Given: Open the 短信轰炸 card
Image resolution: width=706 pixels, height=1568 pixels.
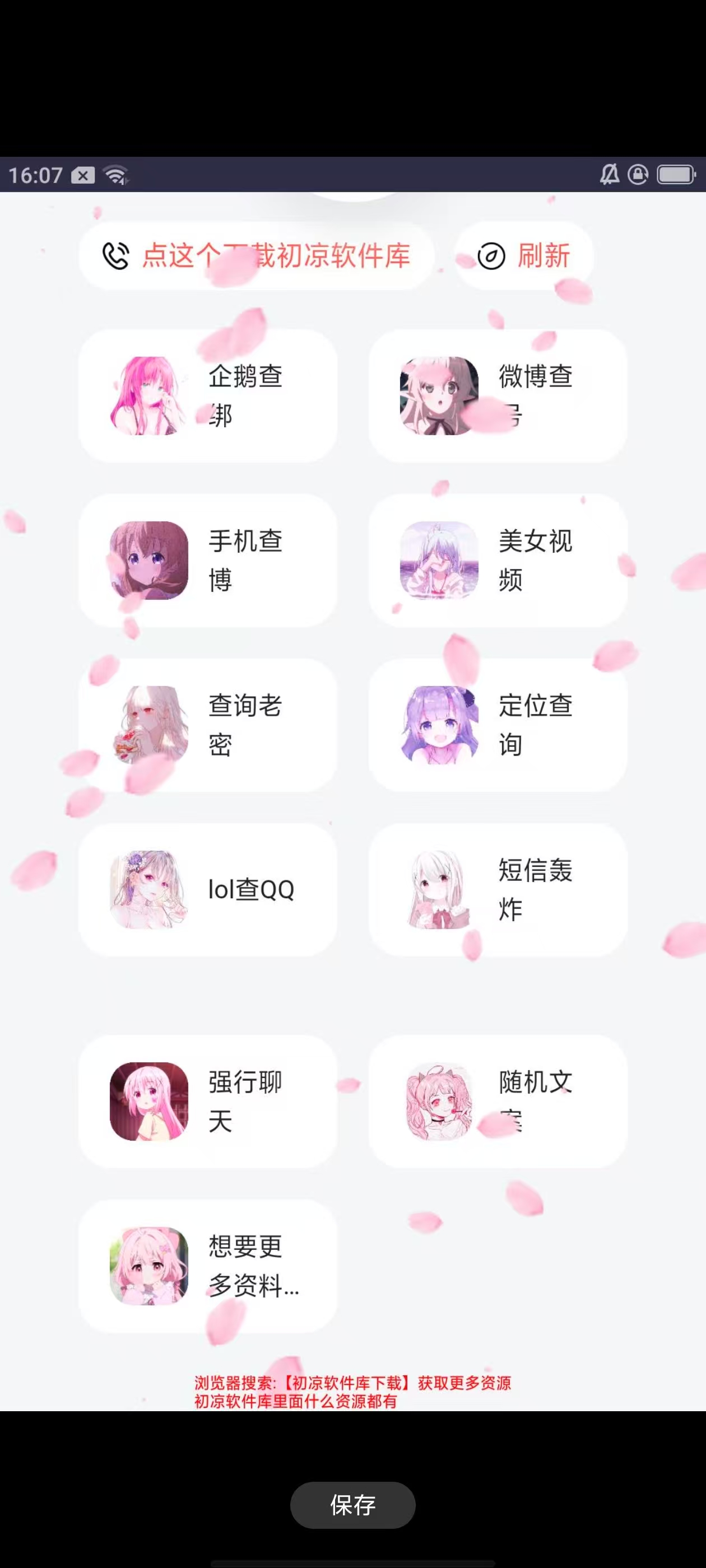Looking at the screenshot, I should click(498, 889).
